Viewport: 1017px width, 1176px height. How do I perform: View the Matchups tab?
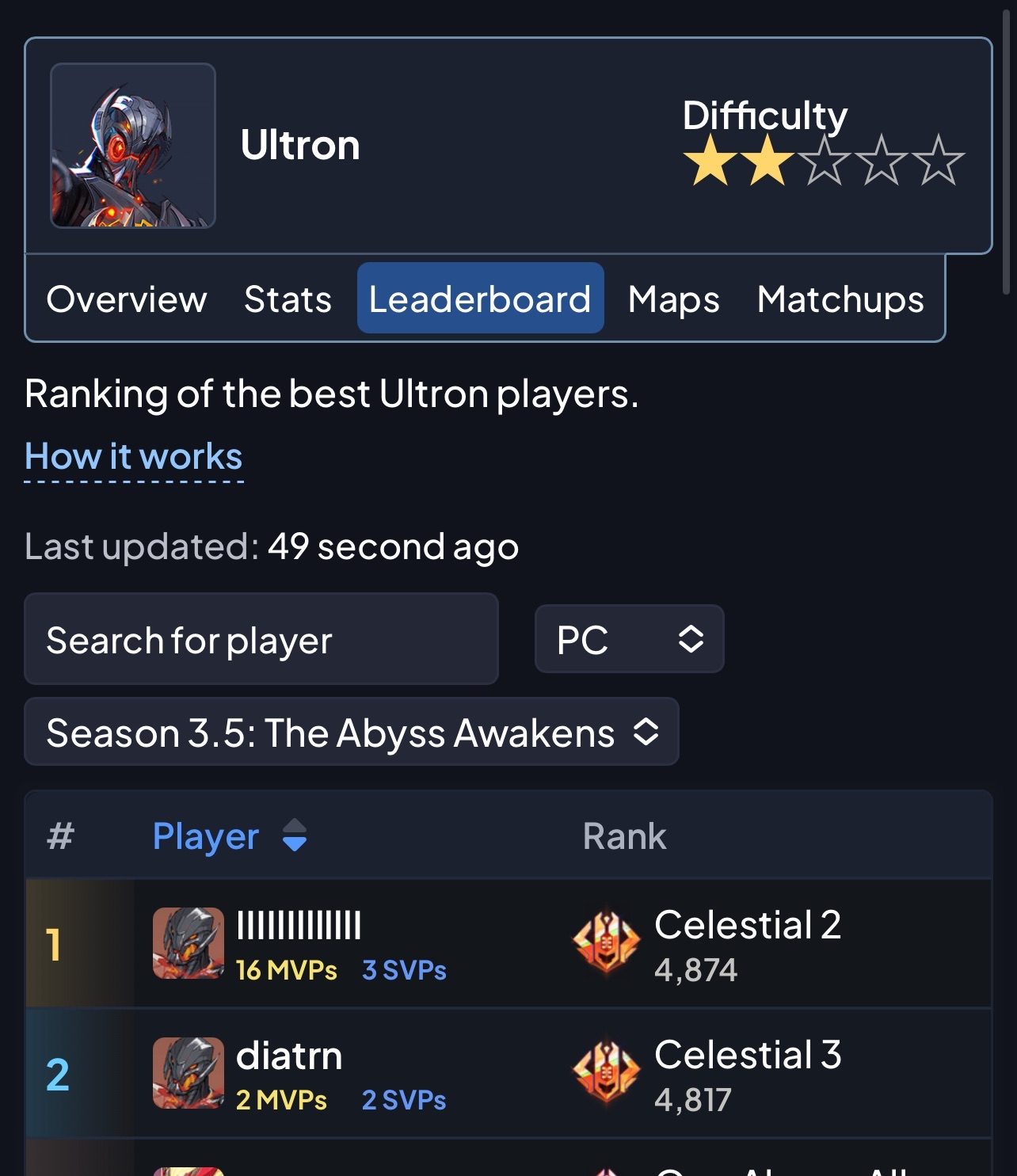pos(840,299)
